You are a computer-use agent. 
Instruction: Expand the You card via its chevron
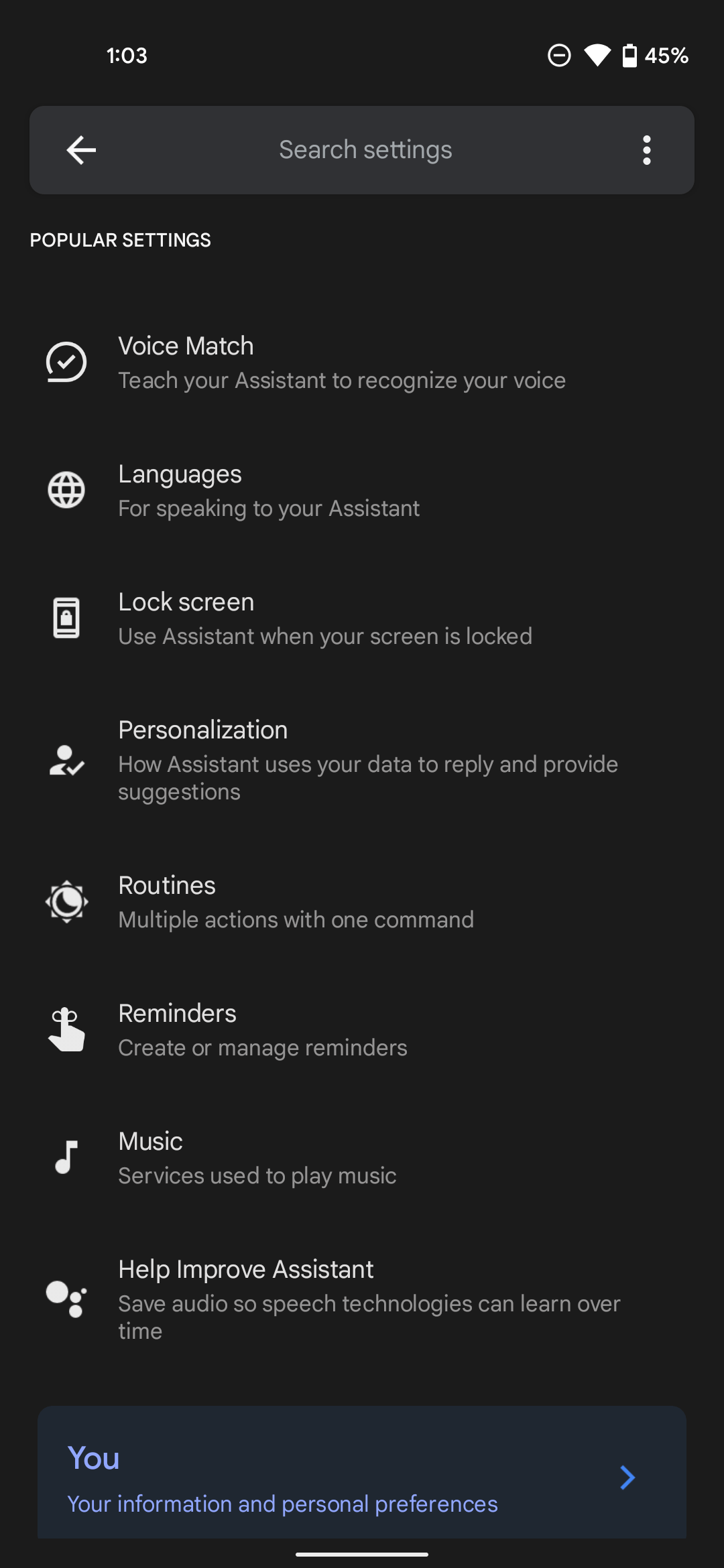(627, 1478)
